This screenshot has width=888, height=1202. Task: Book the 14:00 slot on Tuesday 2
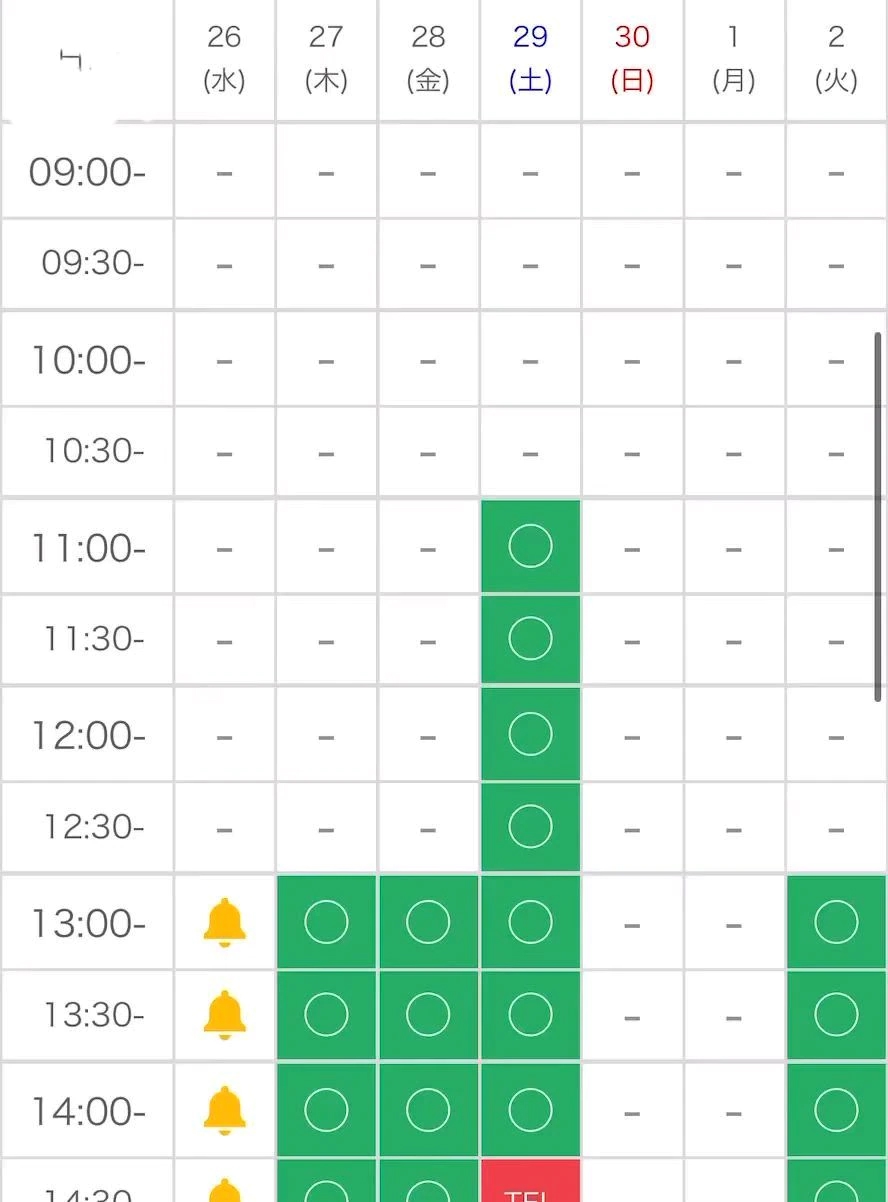click(836, 1110)
